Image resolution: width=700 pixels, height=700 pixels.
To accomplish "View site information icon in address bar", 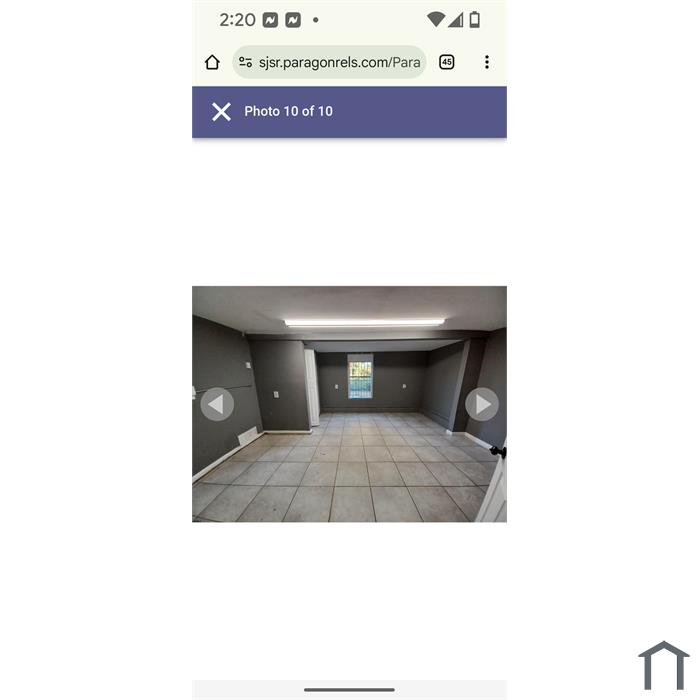I will [245, 62].
